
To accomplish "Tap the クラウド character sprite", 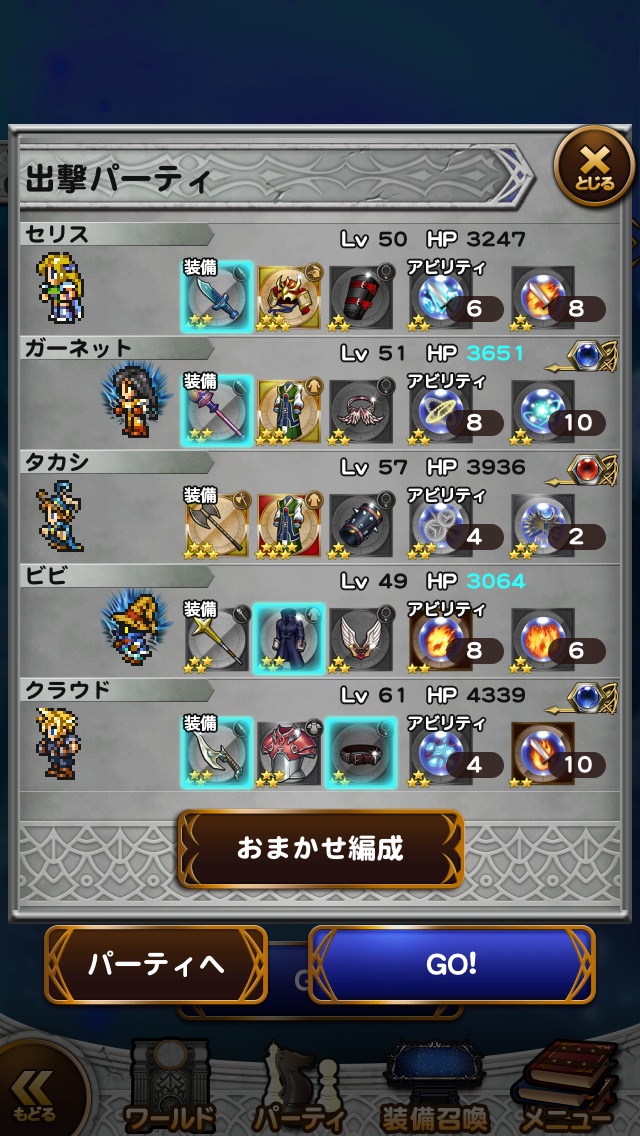I will click(58, 742).
